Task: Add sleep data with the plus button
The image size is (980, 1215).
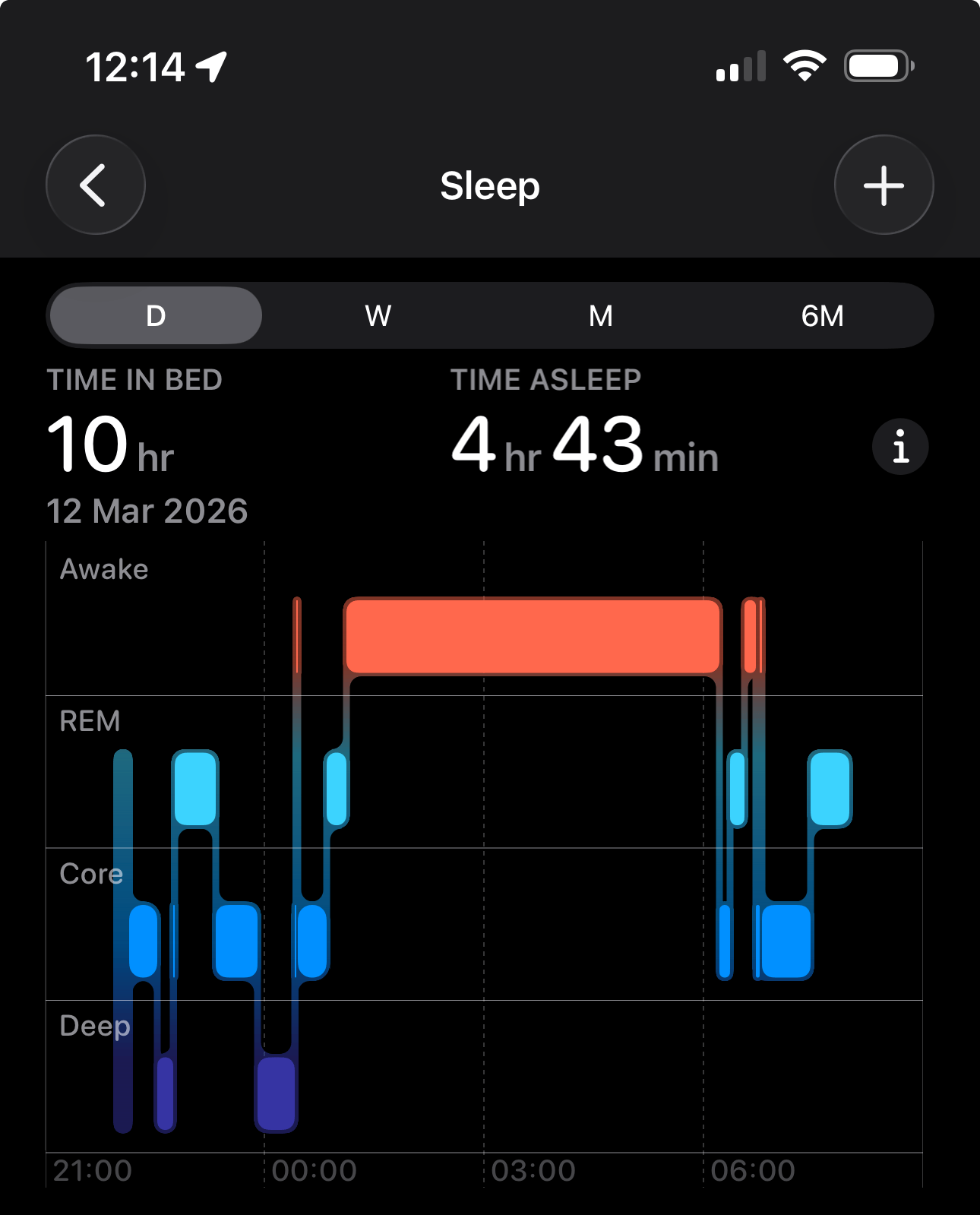Action: [x=884, y=185]
